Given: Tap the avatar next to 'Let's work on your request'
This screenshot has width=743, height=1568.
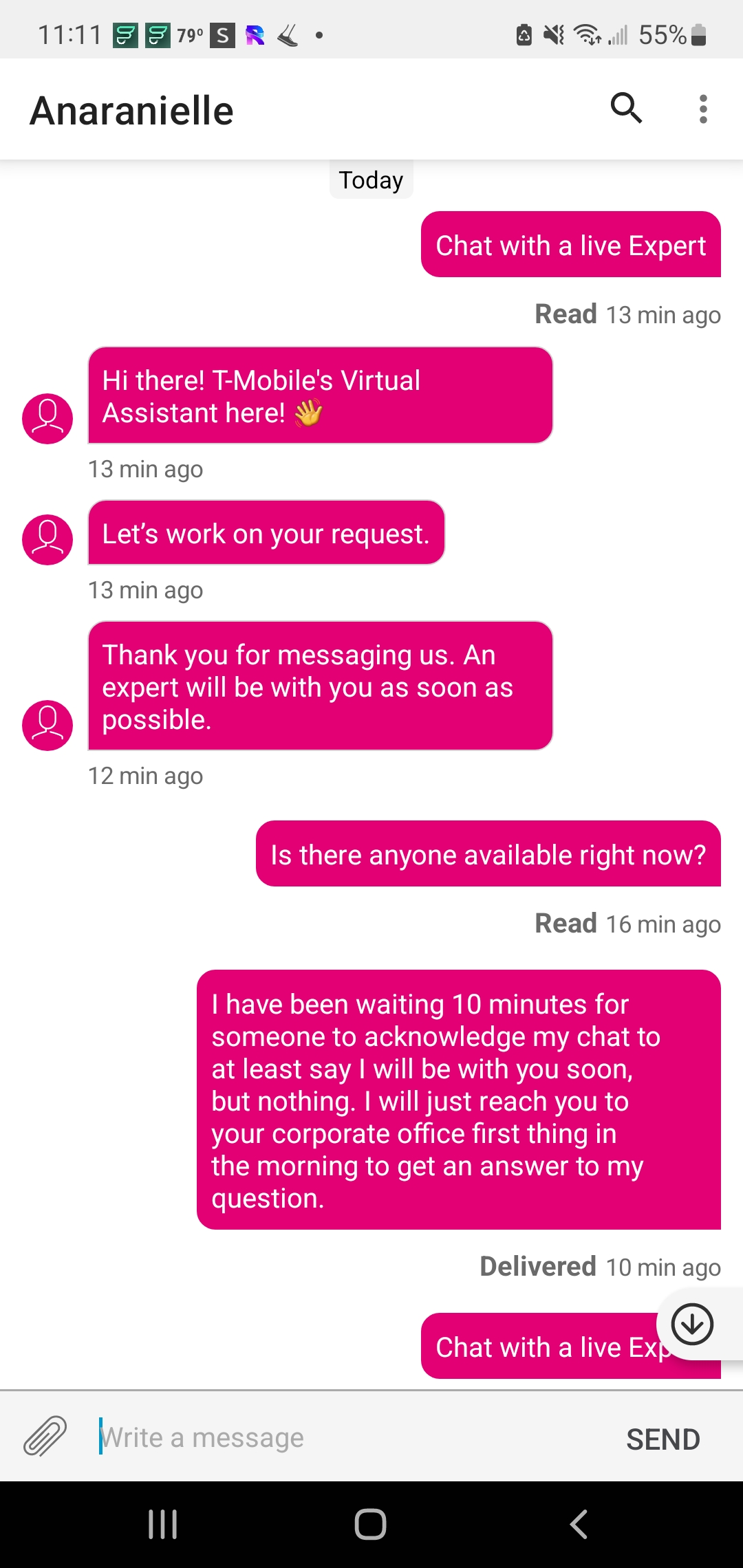Looking at the screenshot, I should [47, 538].
